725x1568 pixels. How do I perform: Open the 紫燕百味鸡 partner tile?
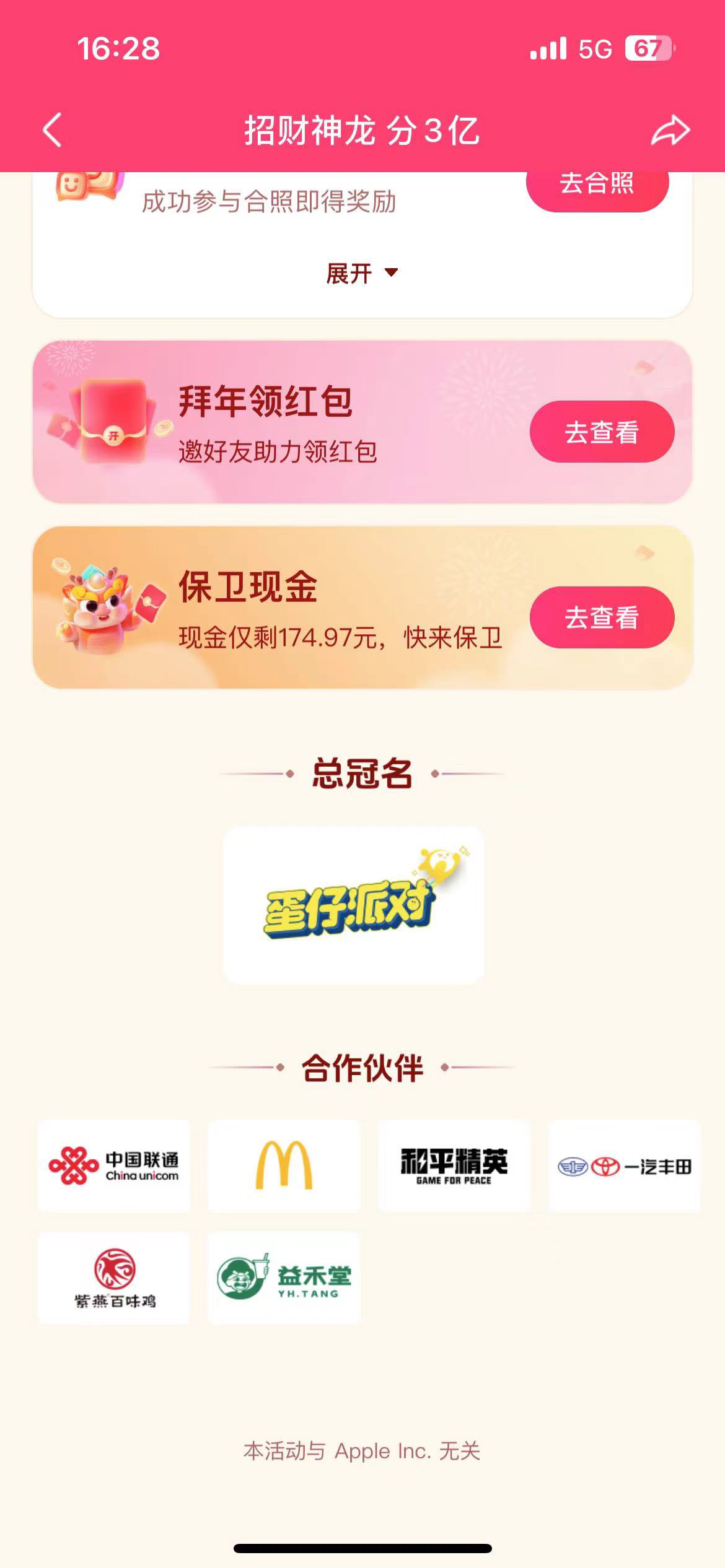[114, 1278]
